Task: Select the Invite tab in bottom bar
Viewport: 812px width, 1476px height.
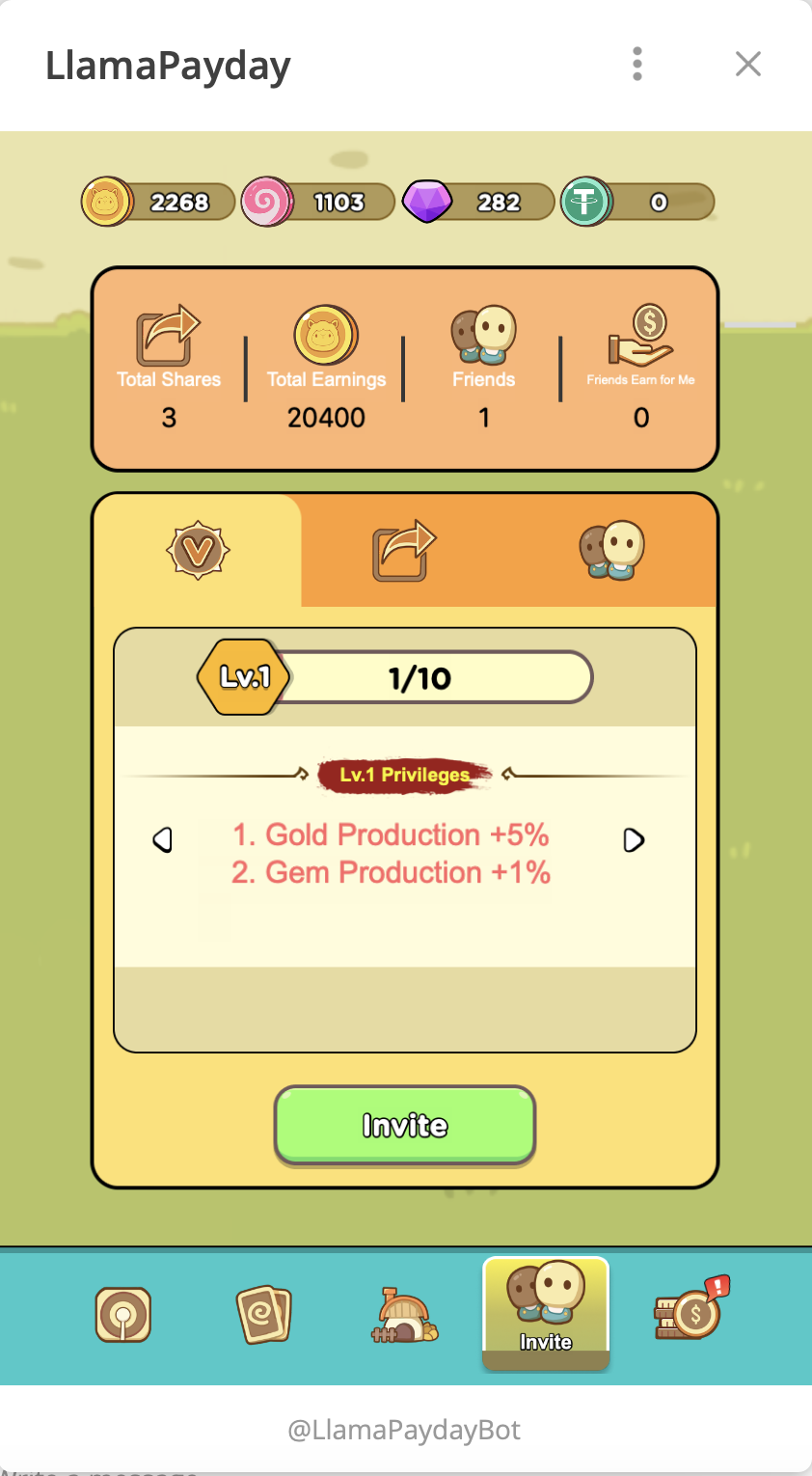Action: [546, 1312]
